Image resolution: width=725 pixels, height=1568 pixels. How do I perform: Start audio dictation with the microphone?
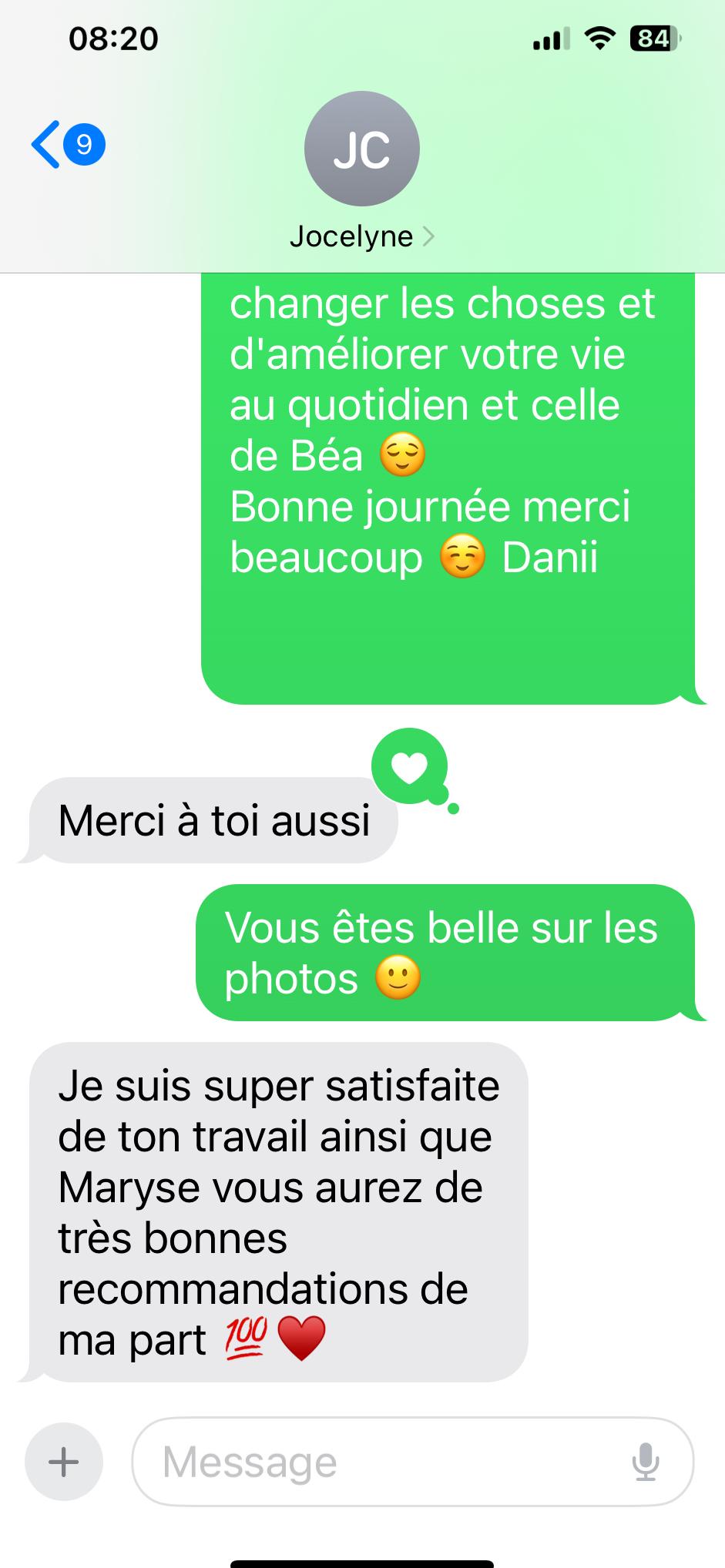point(645,1461)
